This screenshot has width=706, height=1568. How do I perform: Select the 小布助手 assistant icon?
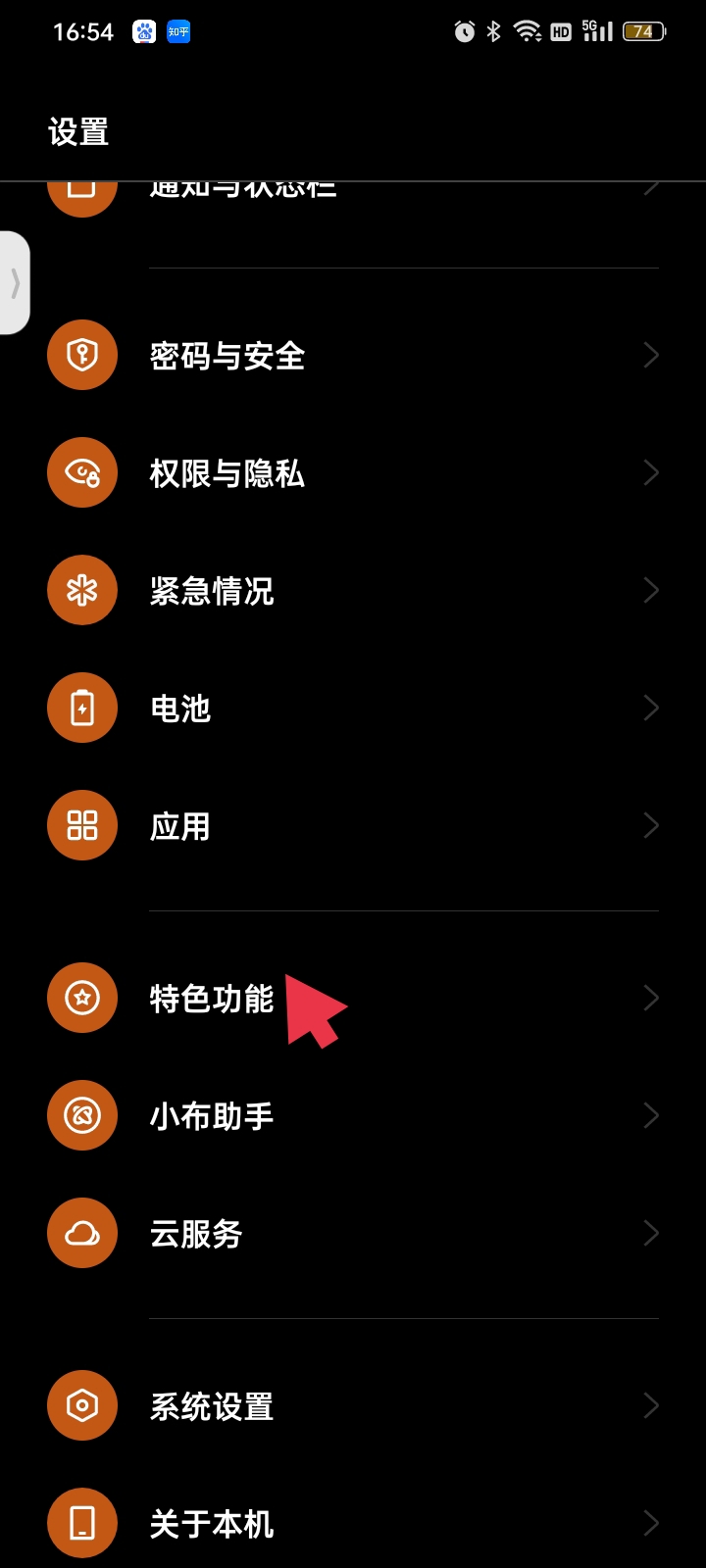[82, 1115]
